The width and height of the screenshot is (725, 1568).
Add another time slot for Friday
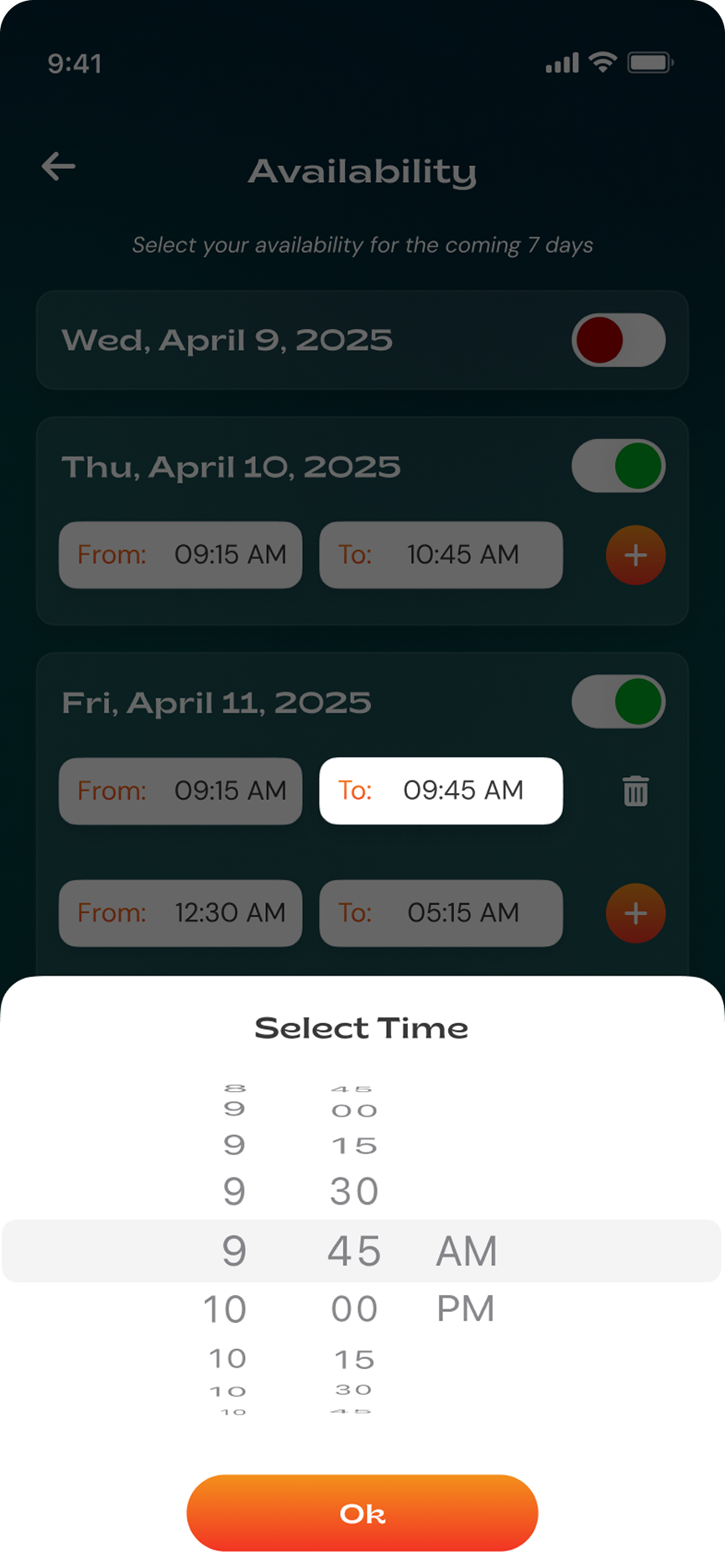pos(635,913)
